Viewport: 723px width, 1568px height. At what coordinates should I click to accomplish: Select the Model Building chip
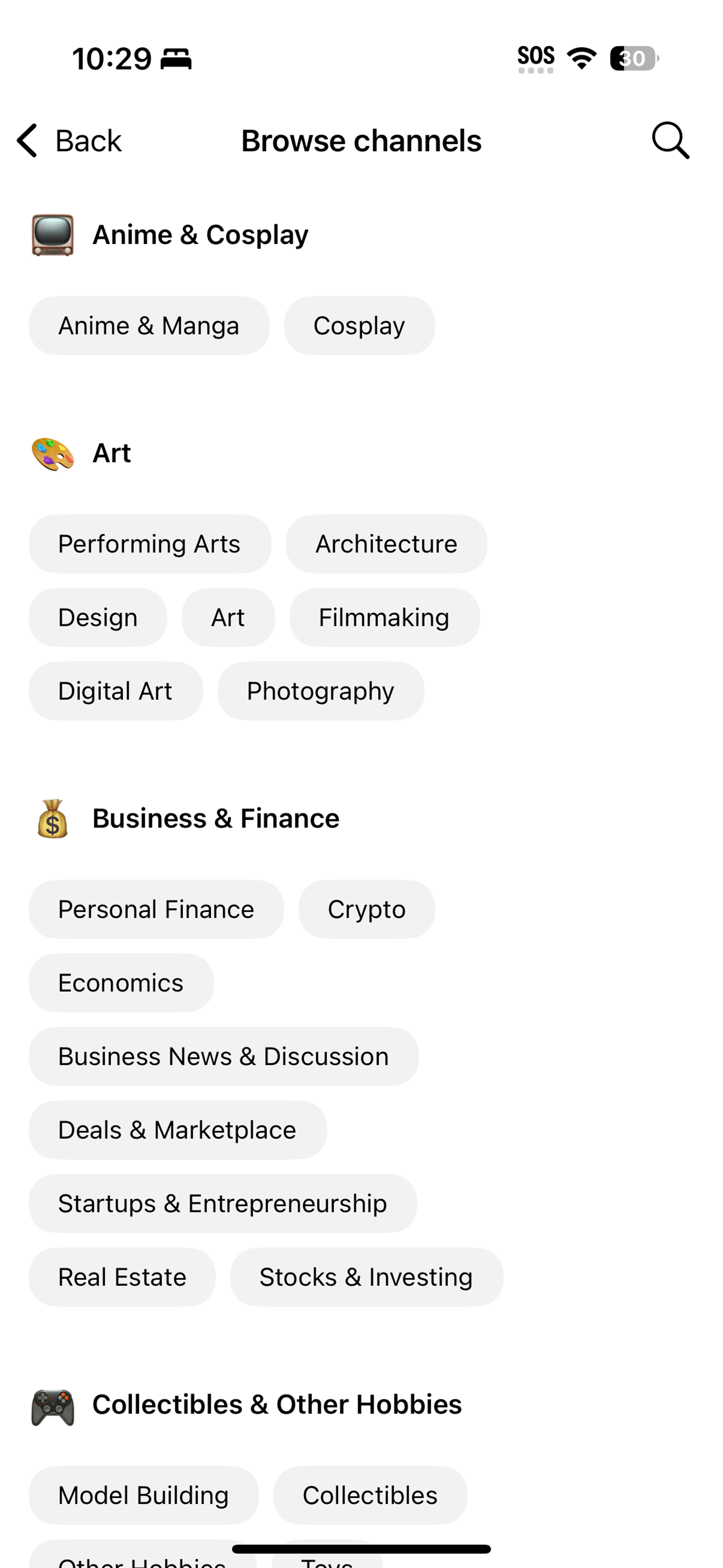tap(143, 1495)
